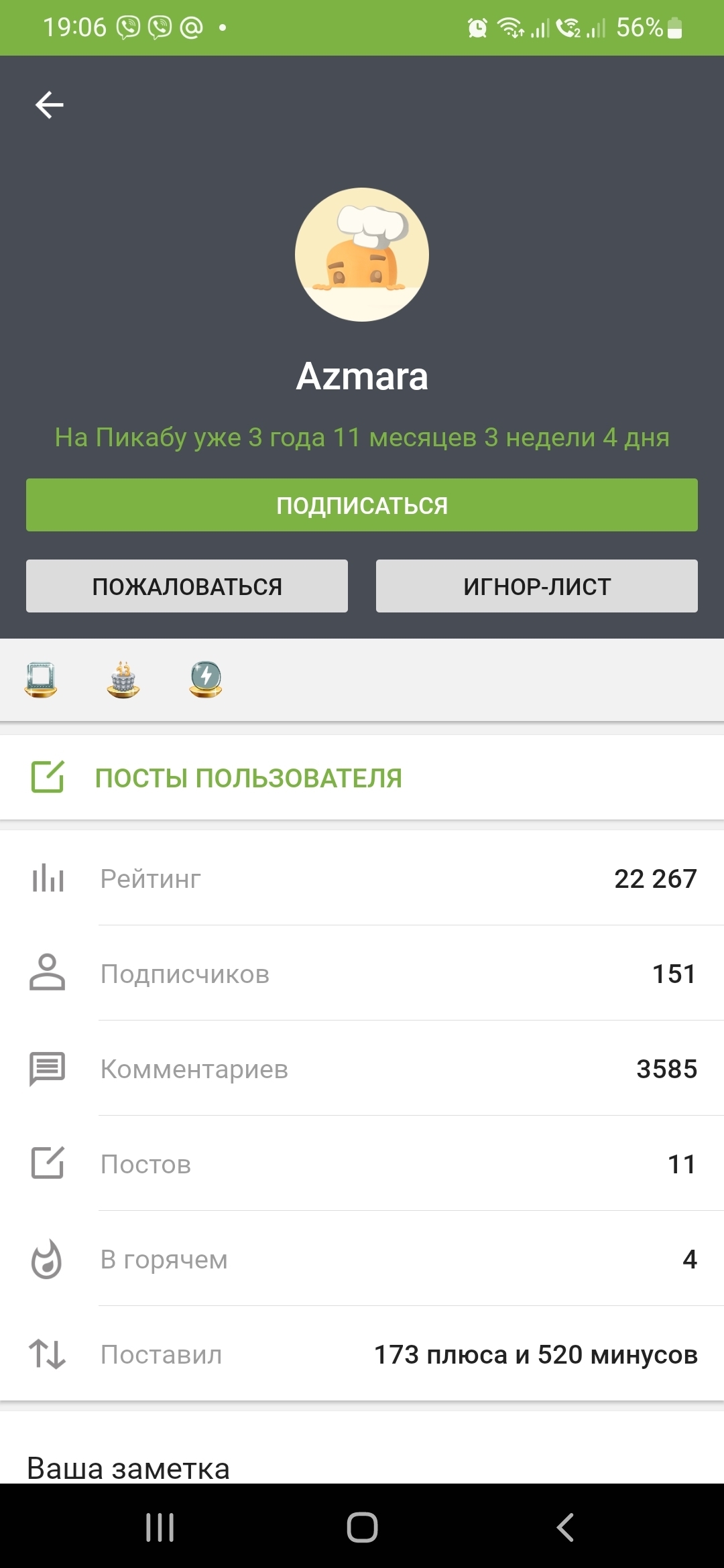Open Azmara's avatar picture
724x1568 pixels.
click(x=362, y=255)
